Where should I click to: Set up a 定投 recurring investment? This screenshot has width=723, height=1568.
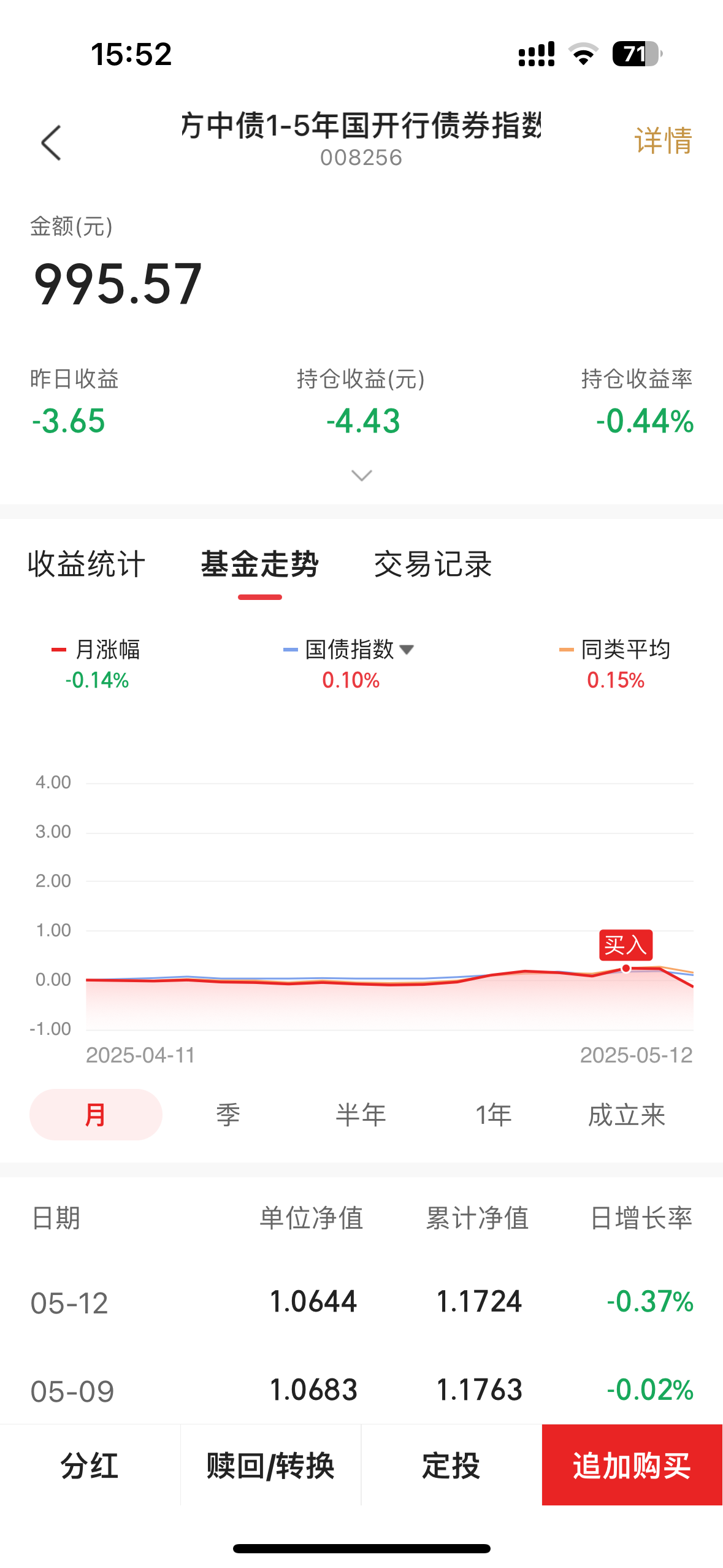pyautogui.click(x=451, y=1466)
